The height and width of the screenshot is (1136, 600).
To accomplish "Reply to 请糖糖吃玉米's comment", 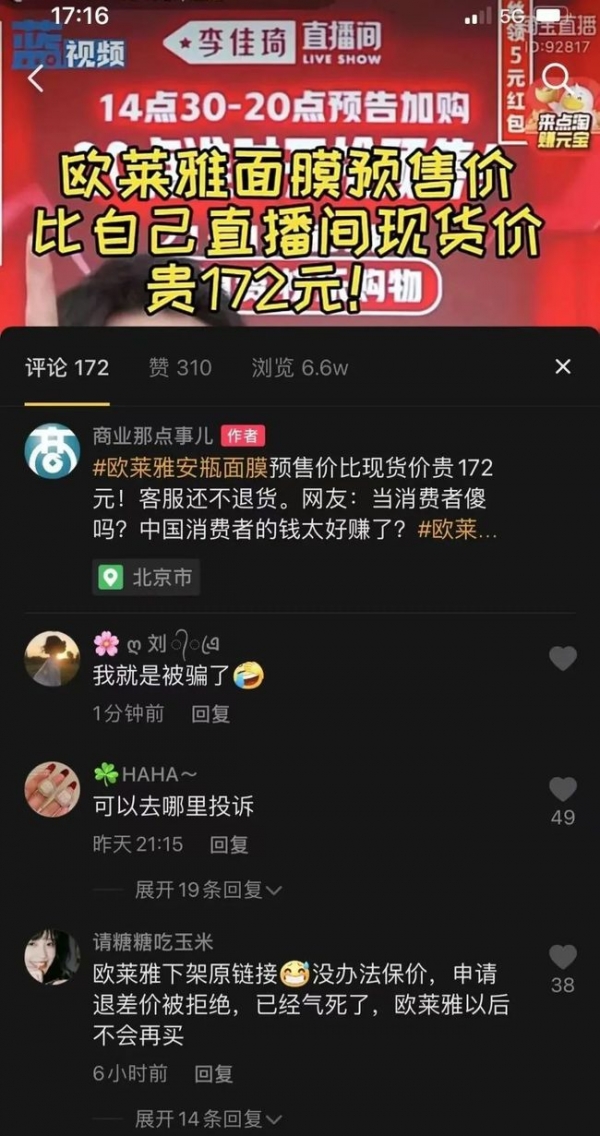I will 213,1074.
